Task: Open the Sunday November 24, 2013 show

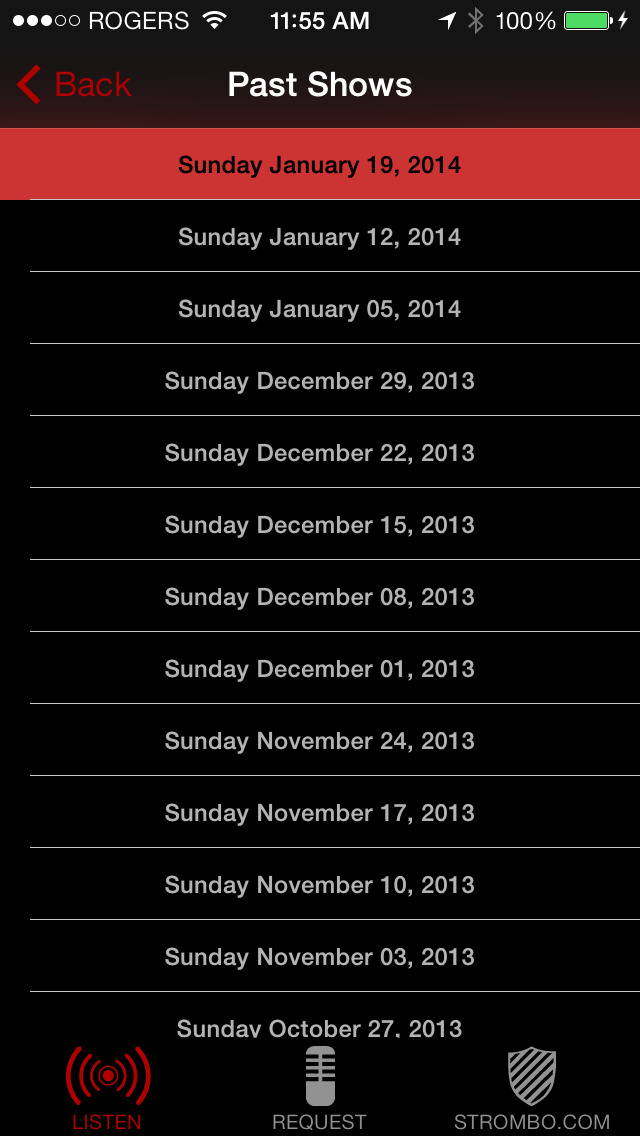Action: tap(320, 740)
